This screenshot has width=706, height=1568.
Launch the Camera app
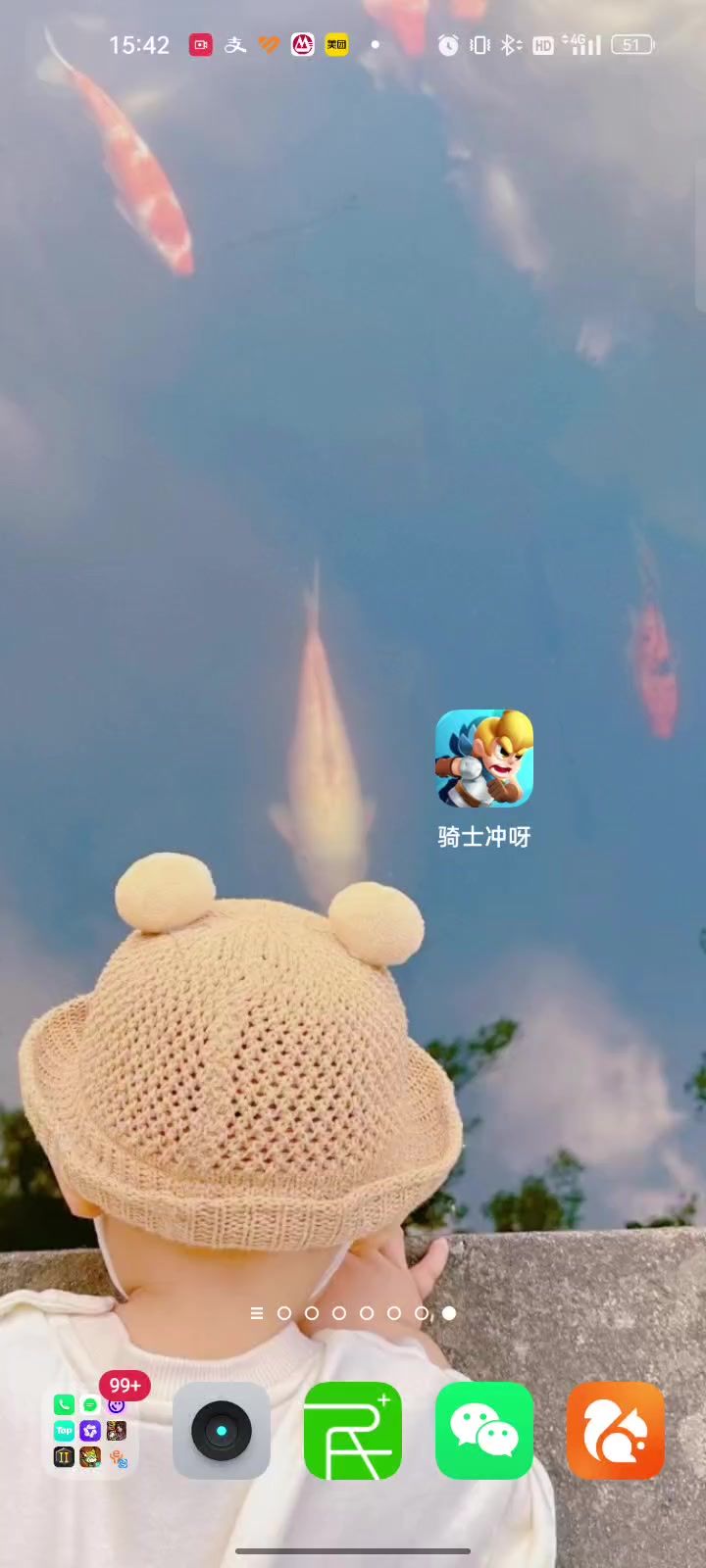click(222, 1431)
